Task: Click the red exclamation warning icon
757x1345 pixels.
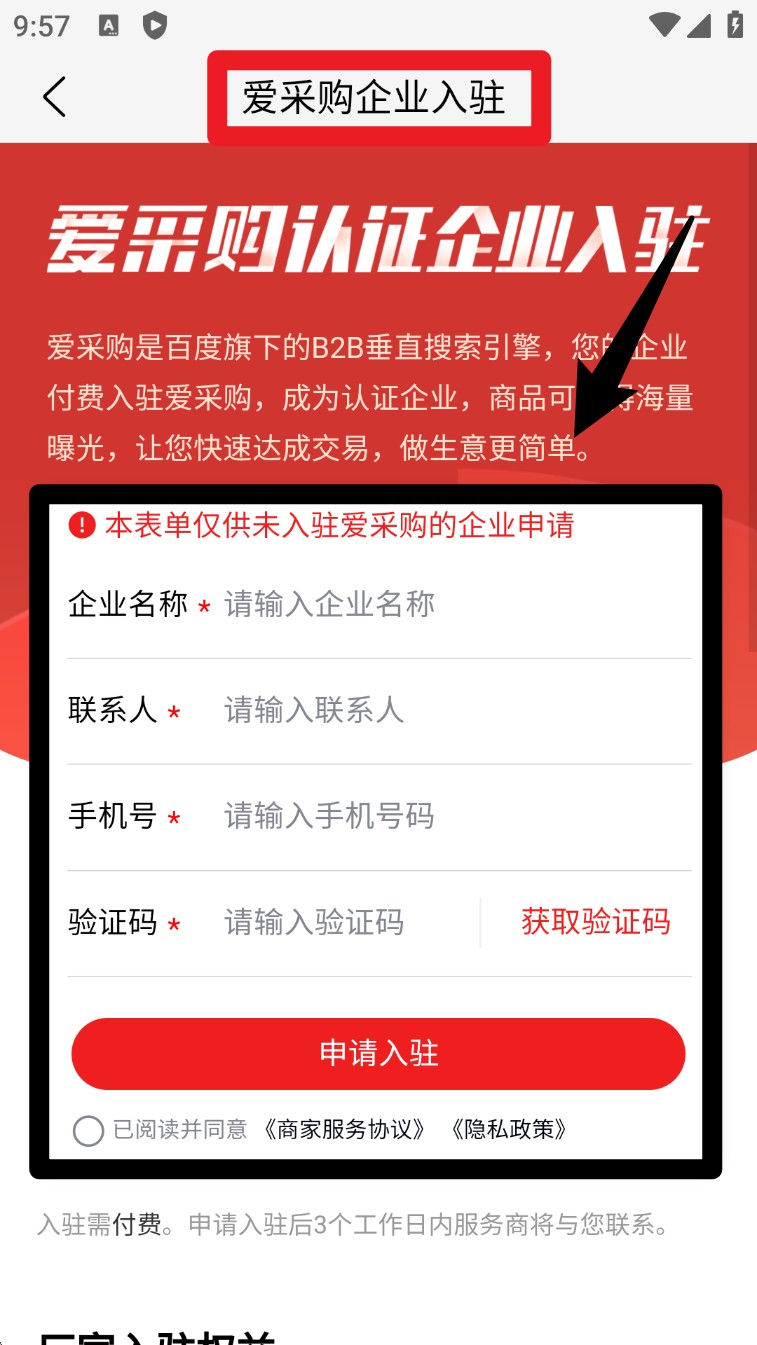Action: click(x=80, y=525)
